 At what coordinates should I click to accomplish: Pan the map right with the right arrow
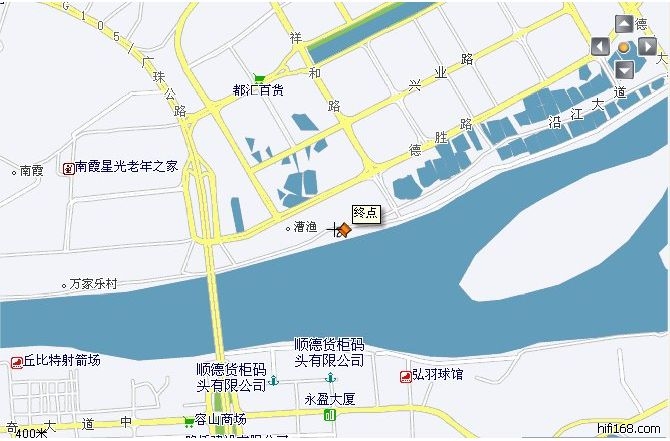pos(647,47)
